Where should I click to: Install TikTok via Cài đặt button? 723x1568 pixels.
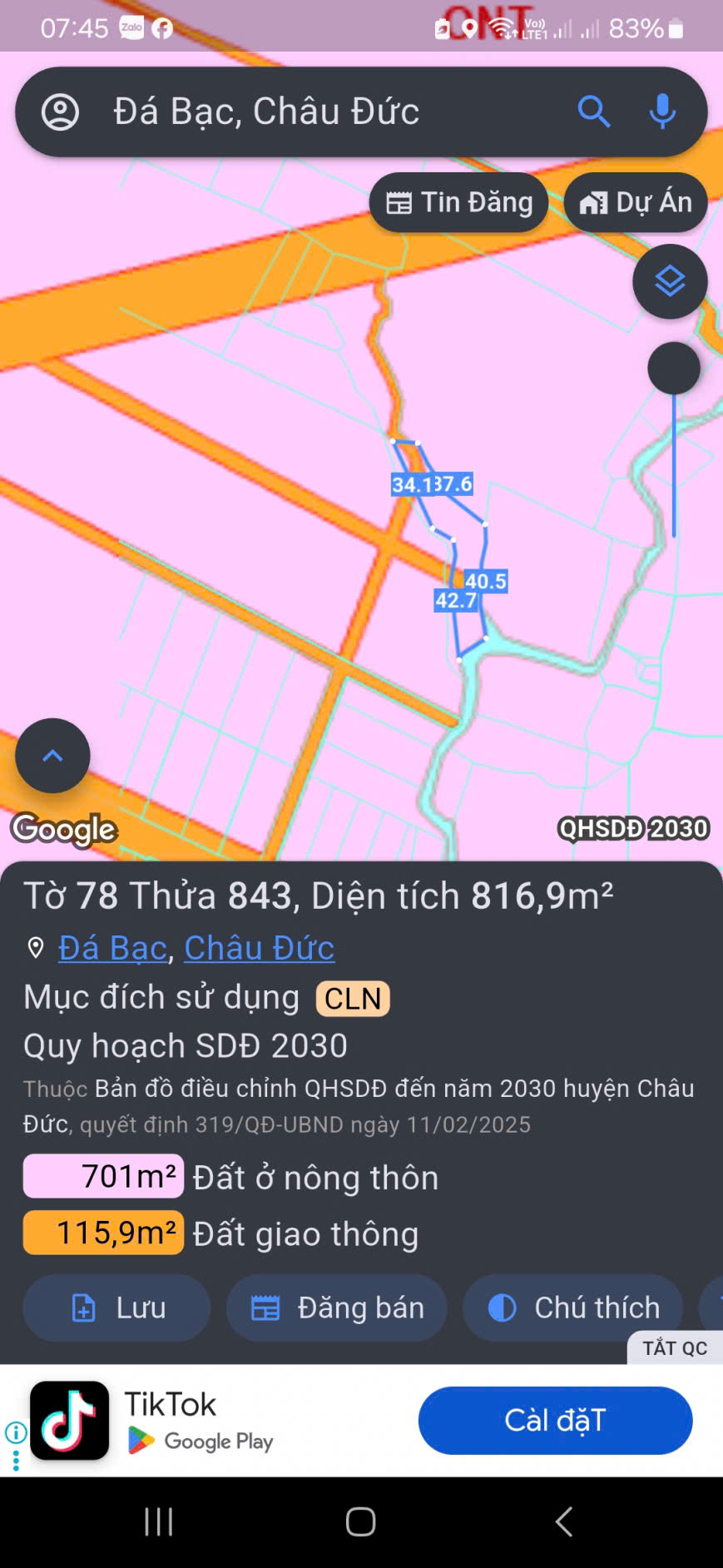[x=555, y=1420]
